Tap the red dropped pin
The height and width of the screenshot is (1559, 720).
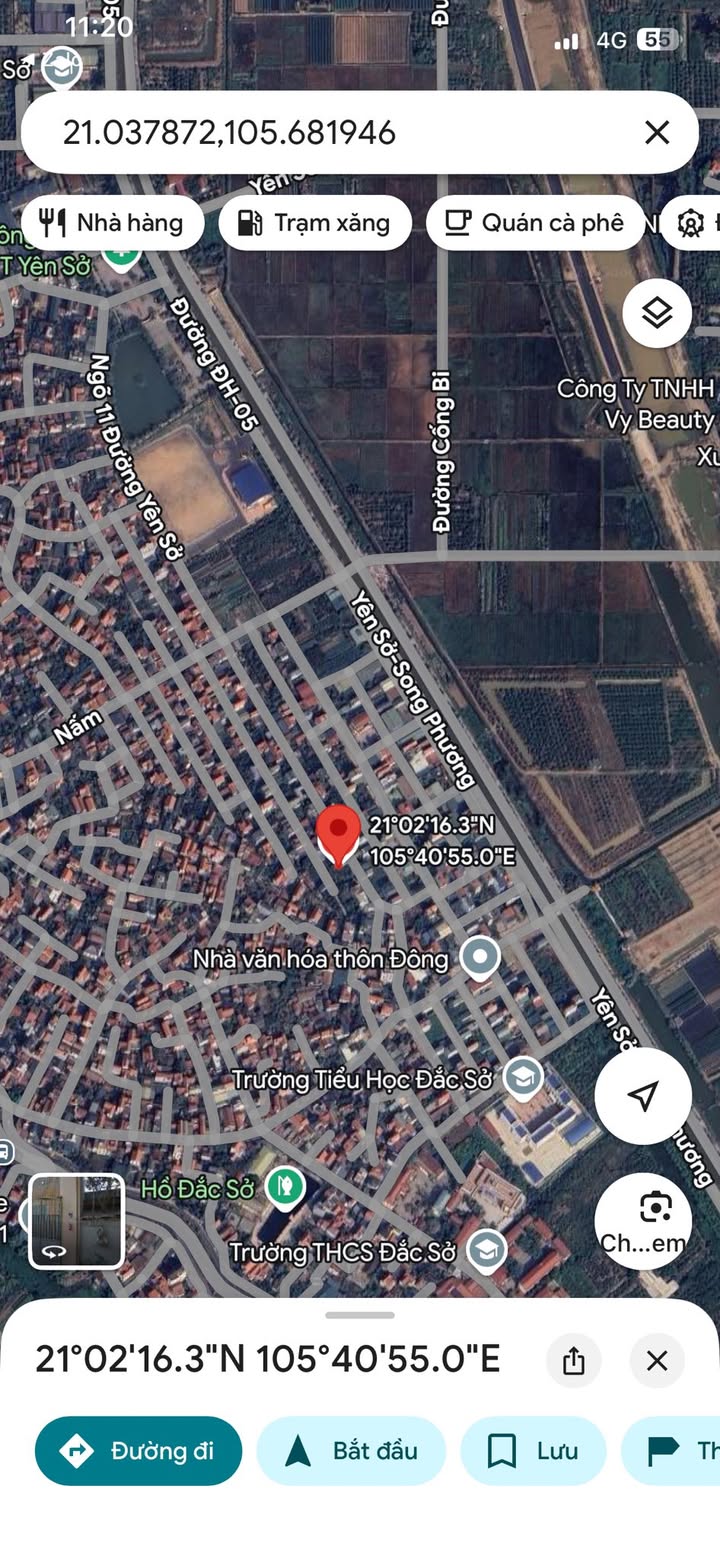[338, 836]
